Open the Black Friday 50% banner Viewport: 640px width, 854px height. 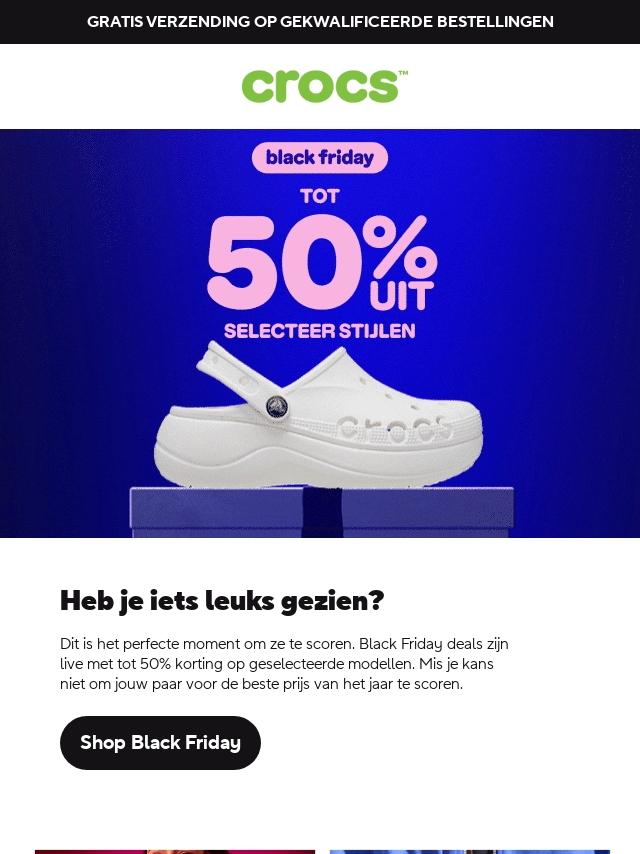(x=320, y=333)
